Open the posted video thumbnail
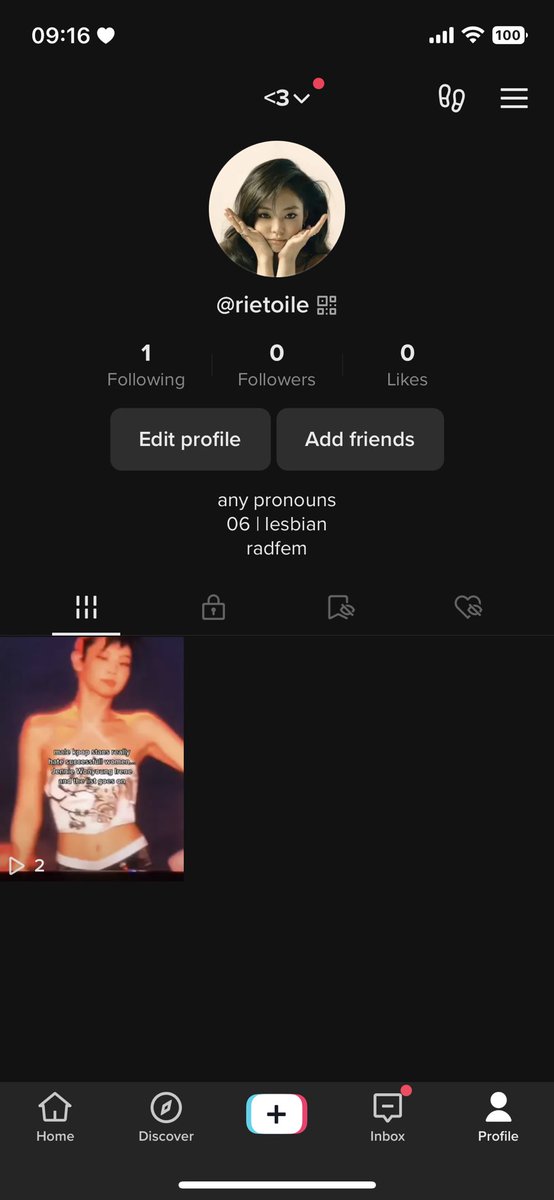Image resolution: width=554 pixels, height=1200 pixels. 92,759
